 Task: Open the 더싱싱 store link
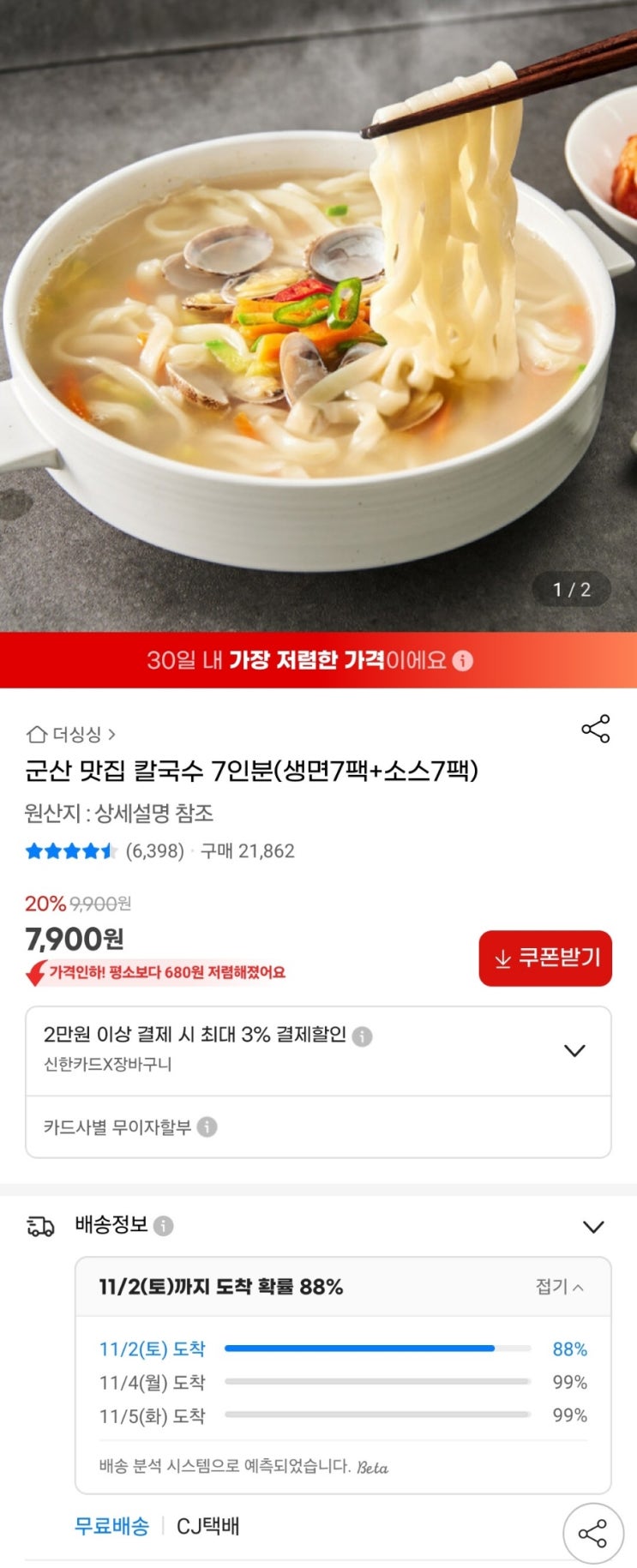(x=71, y=735)
